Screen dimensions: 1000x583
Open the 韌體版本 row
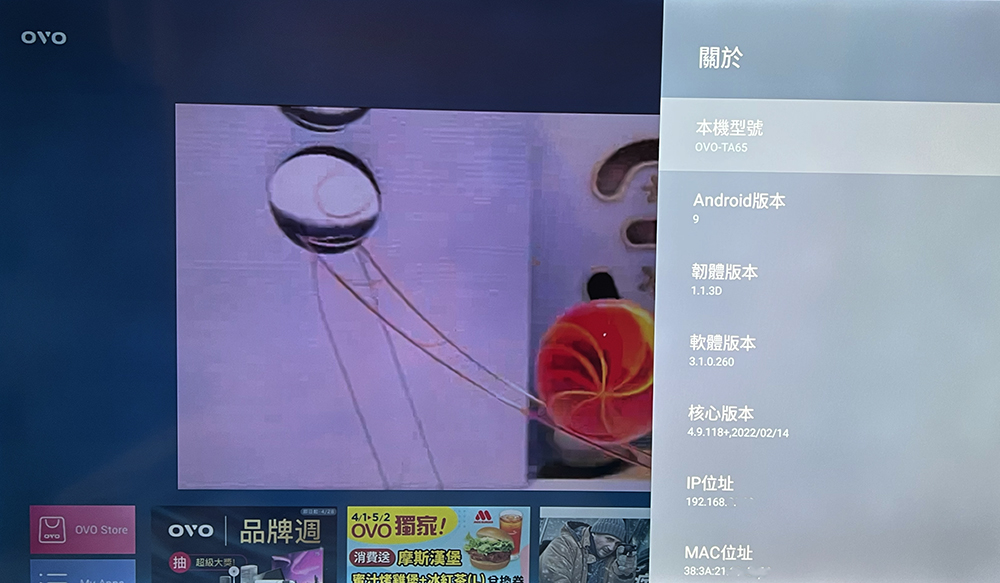(x=824, y=279)
